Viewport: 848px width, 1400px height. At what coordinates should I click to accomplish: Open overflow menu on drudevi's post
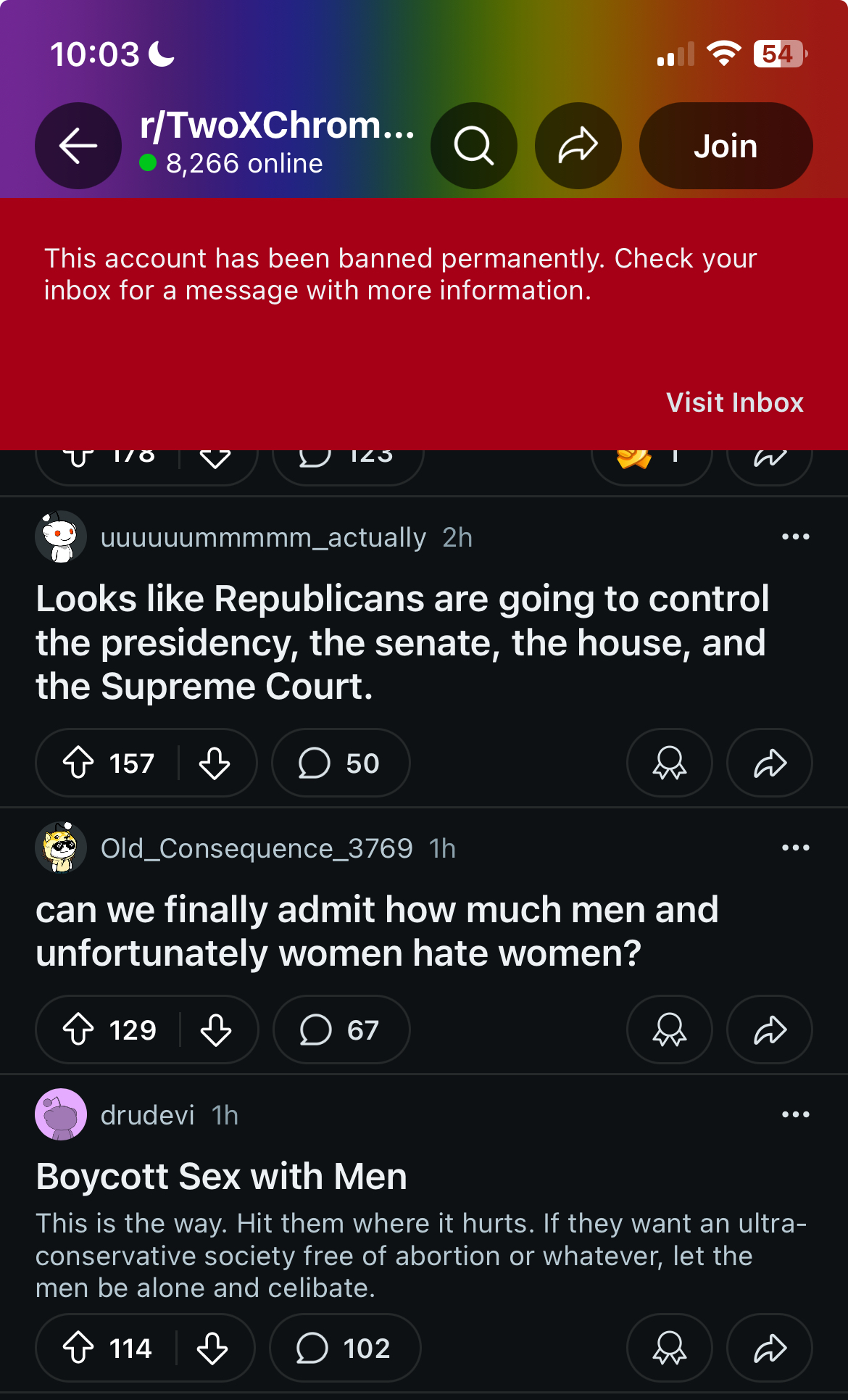pos(795,1114)
